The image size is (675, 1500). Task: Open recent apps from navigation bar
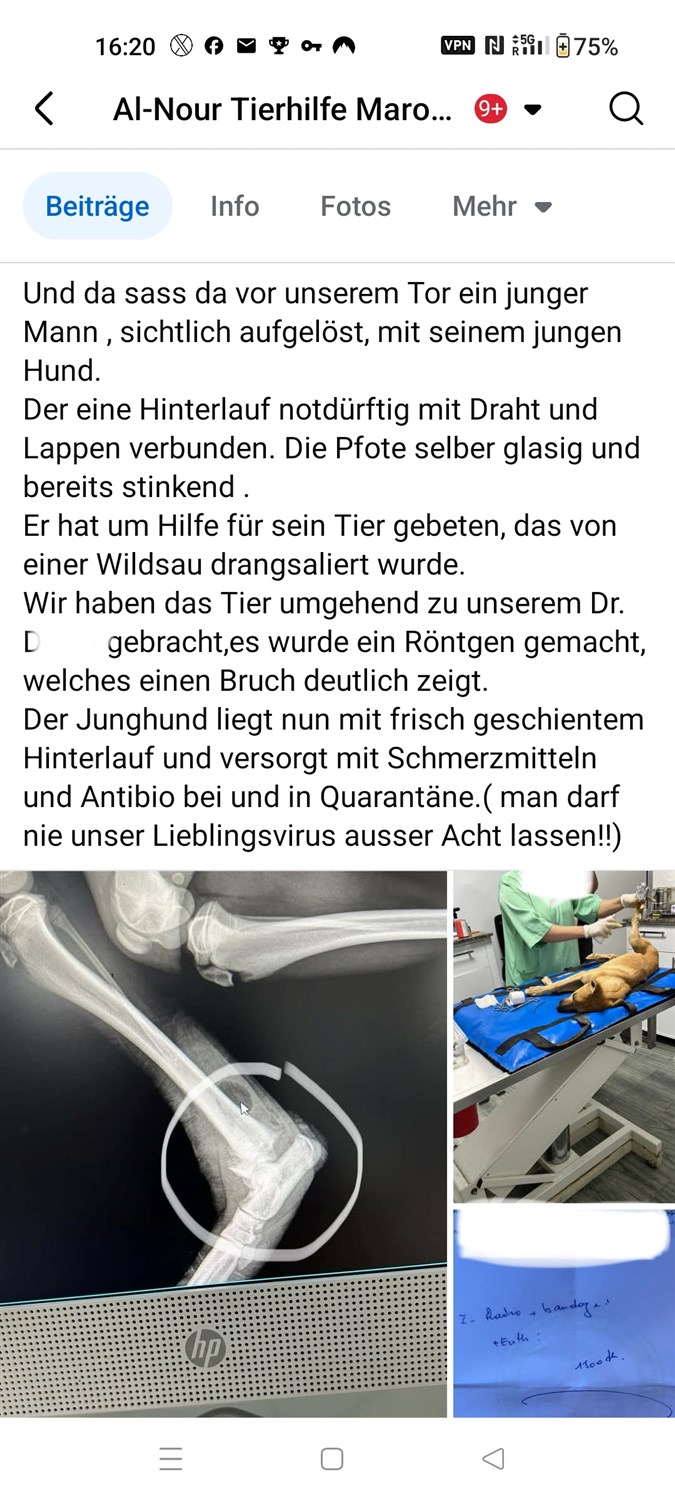171,1459
